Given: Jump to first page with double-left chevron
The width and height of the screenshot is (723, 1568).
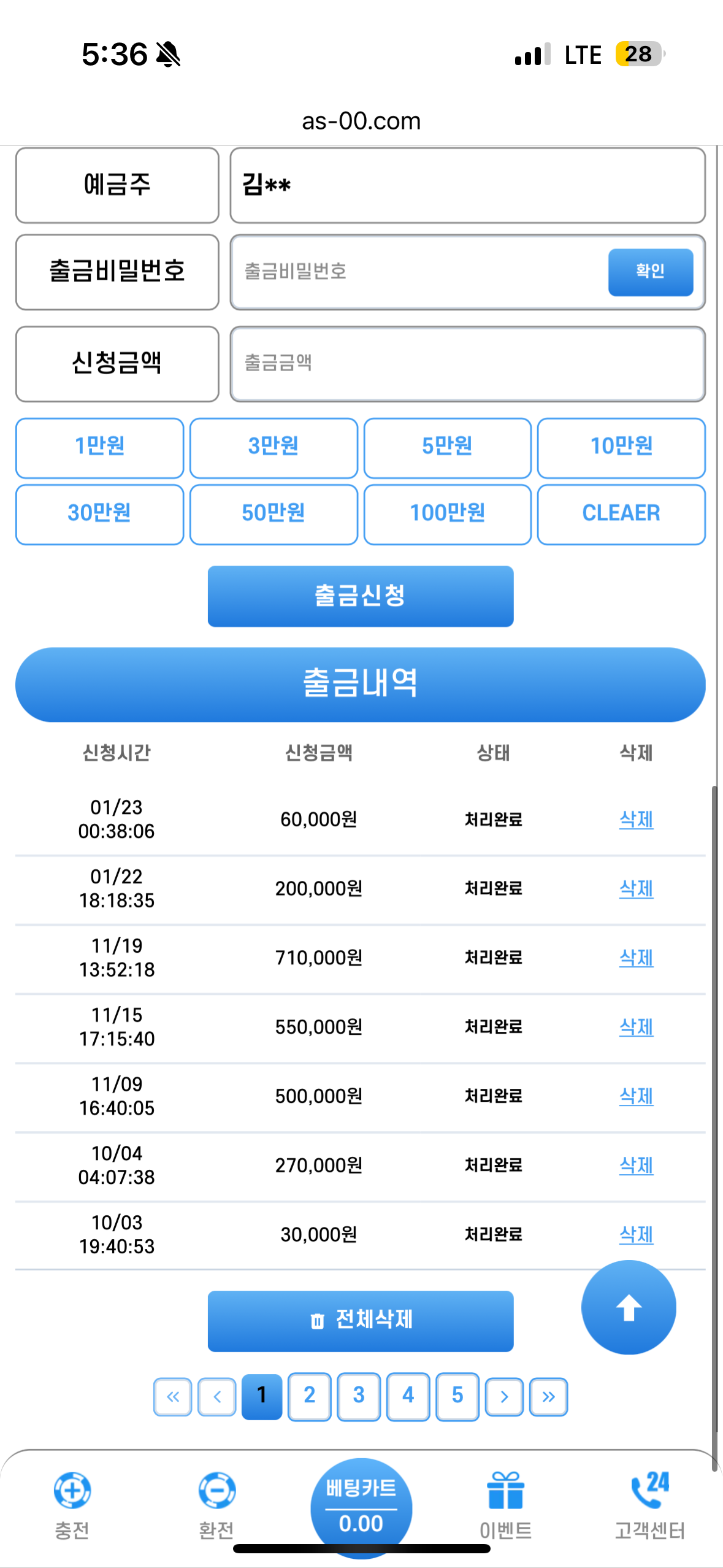Looking at the screenshot, I should pyautogui.click(x=172, y=1397).
